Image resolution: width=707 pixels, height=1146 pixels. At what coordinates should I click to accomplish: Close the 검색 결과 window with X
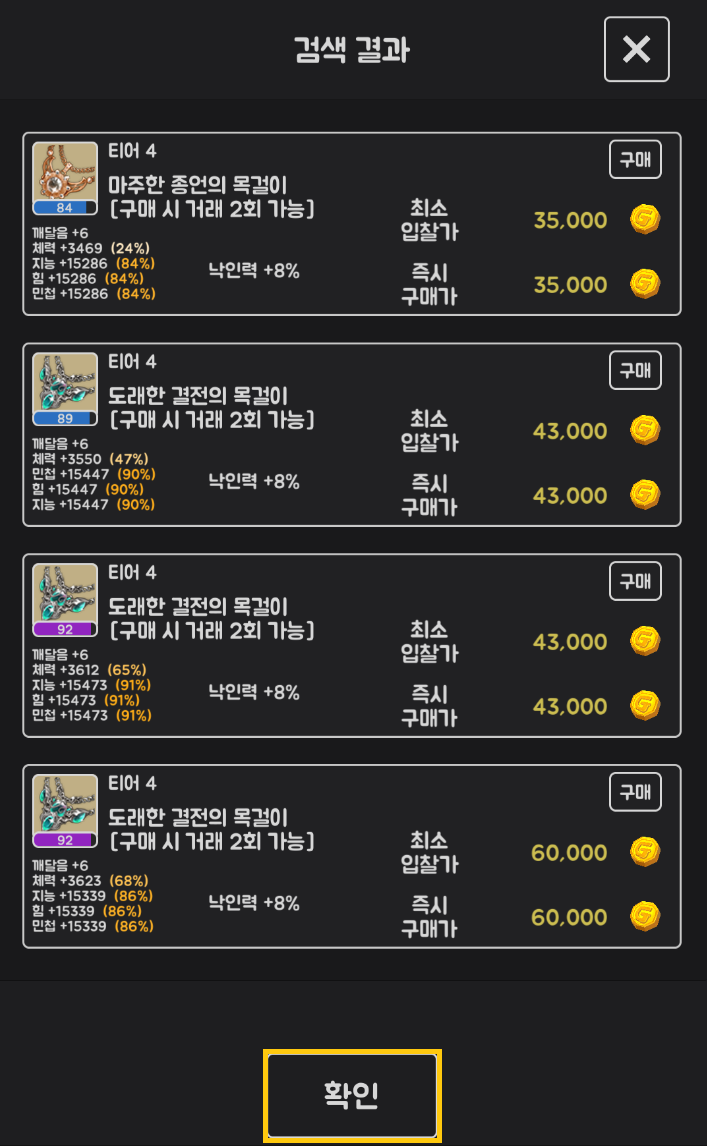636,50
